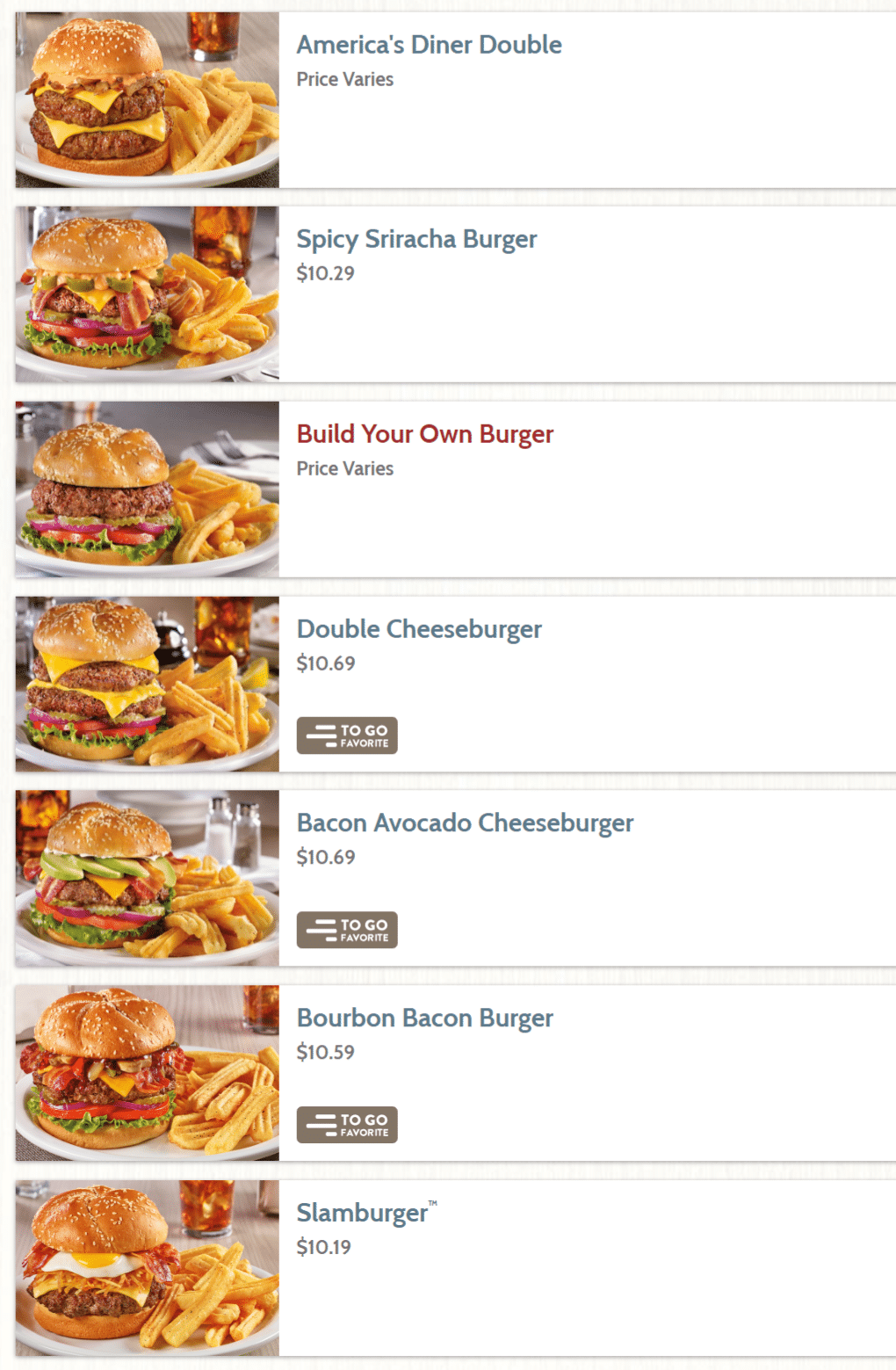The width and height of the screenshot is (896, 1370).
Task: Click the Bacon Avocado Cheeseburger image
Action: pyautogui.click(x=146, y=877)
